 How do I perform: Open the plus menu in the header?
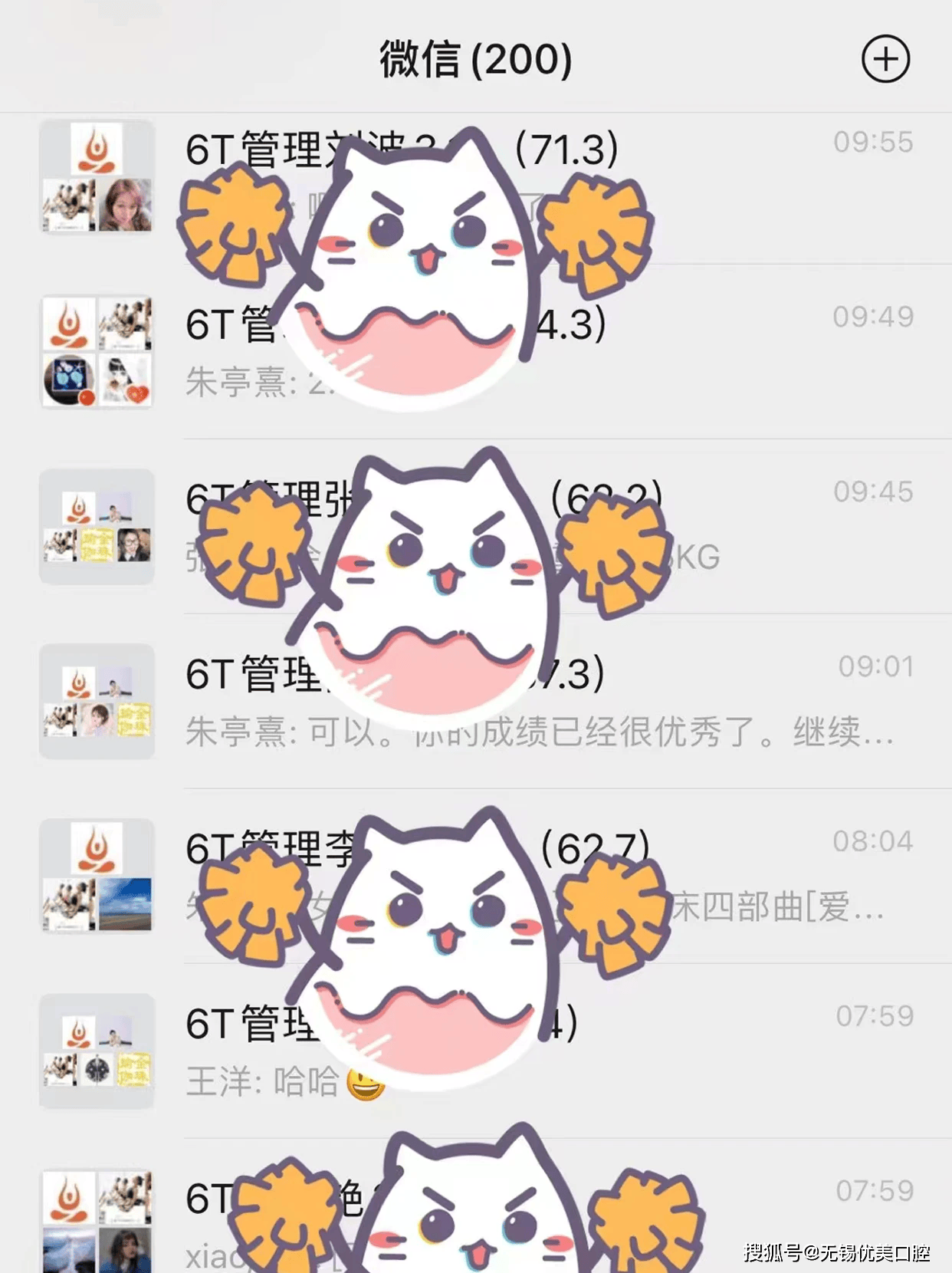point(885,60)
